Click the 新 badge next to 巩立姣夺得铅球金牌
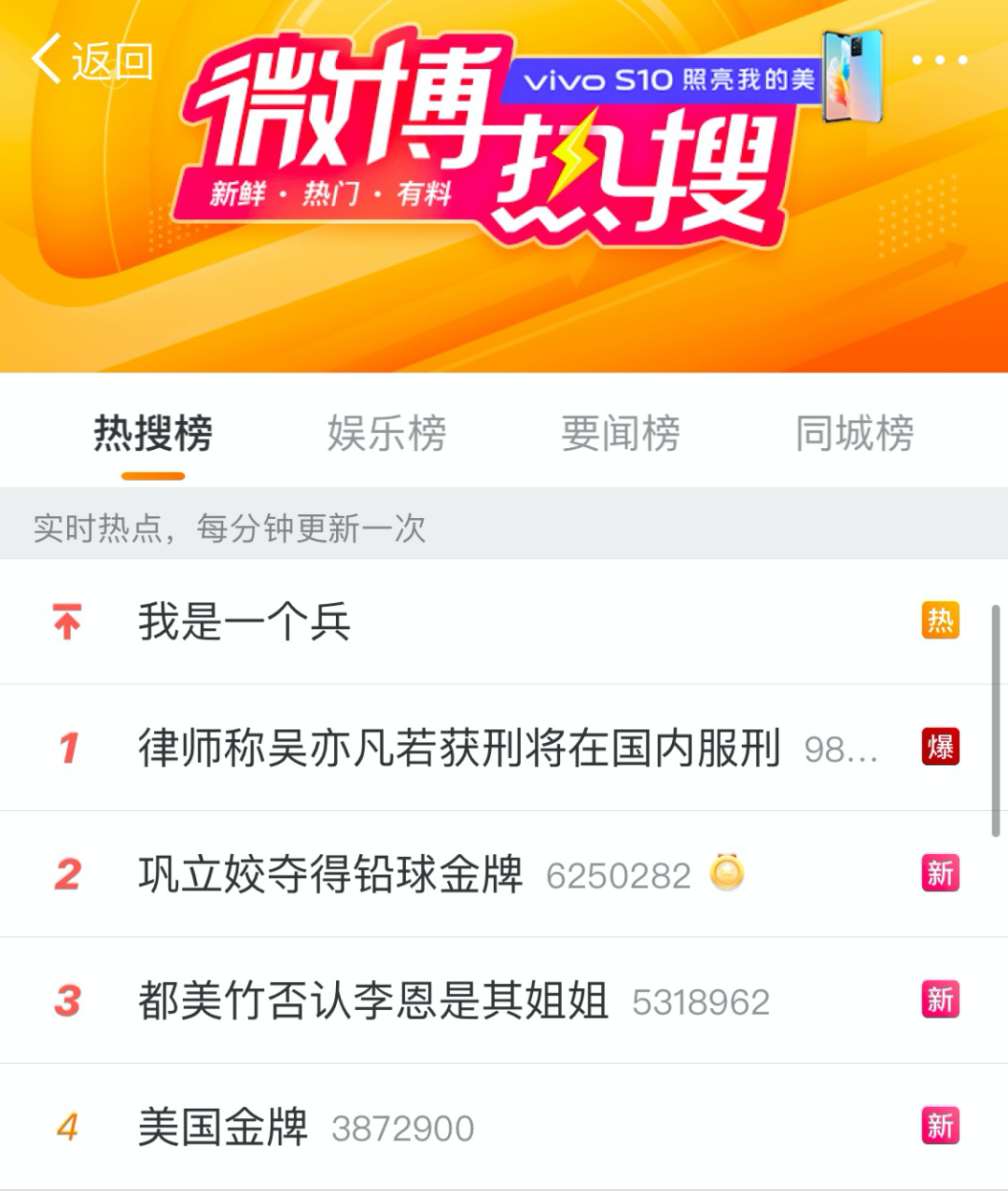 [939, 874]
